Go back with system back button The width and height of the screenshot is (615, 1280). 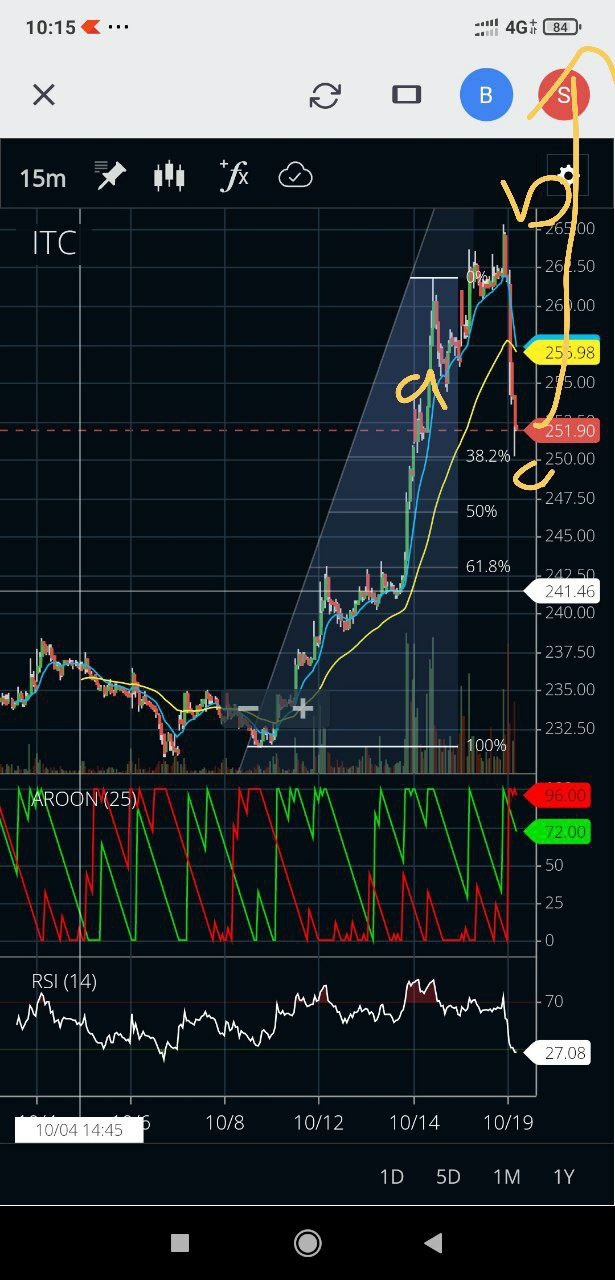pyautogui.click(x=433, y=1243)
